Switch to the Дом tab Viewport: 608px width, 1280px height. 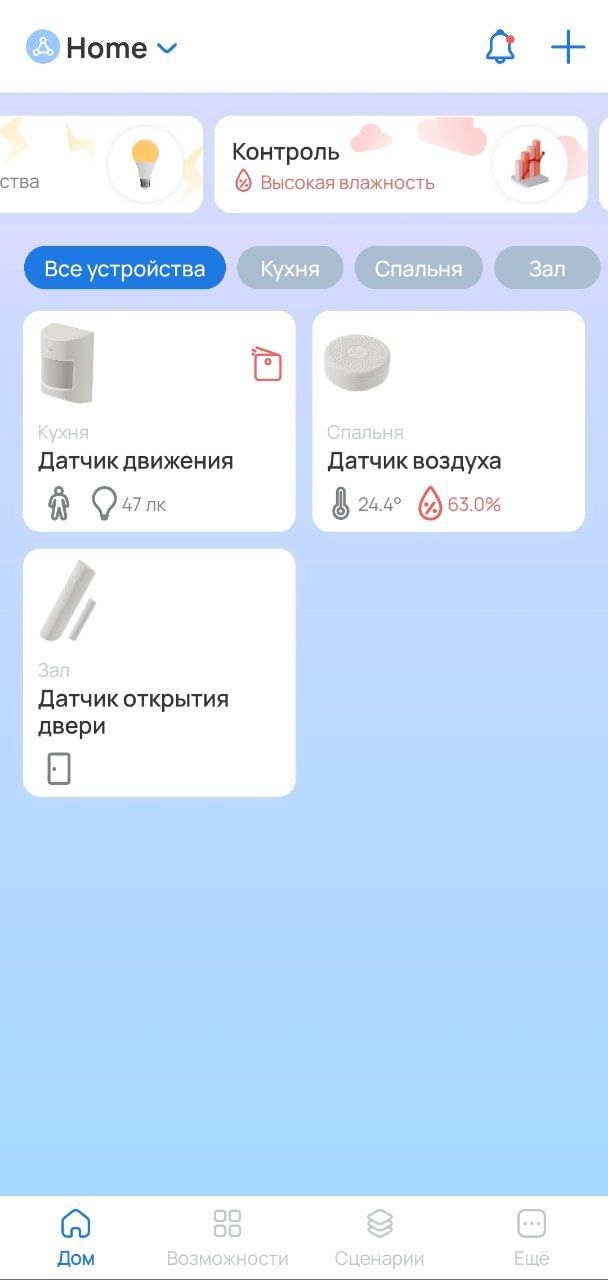[x=76, y=1236]
